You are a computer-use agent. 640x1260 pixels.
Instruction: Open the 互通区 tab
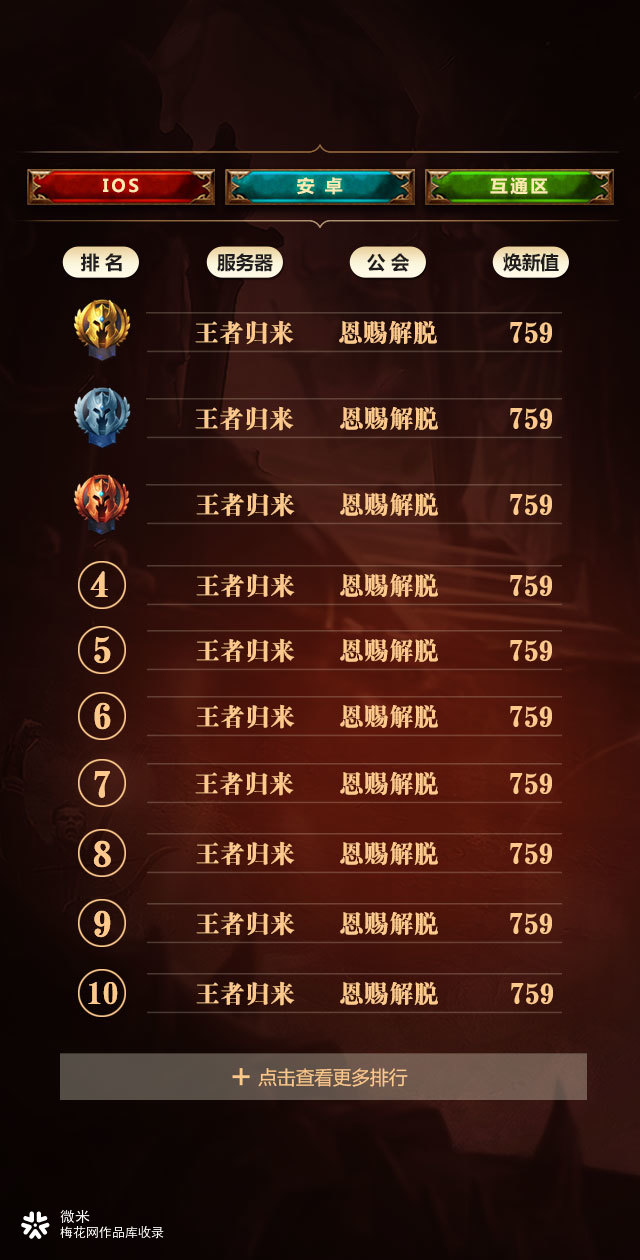point(518,187)
